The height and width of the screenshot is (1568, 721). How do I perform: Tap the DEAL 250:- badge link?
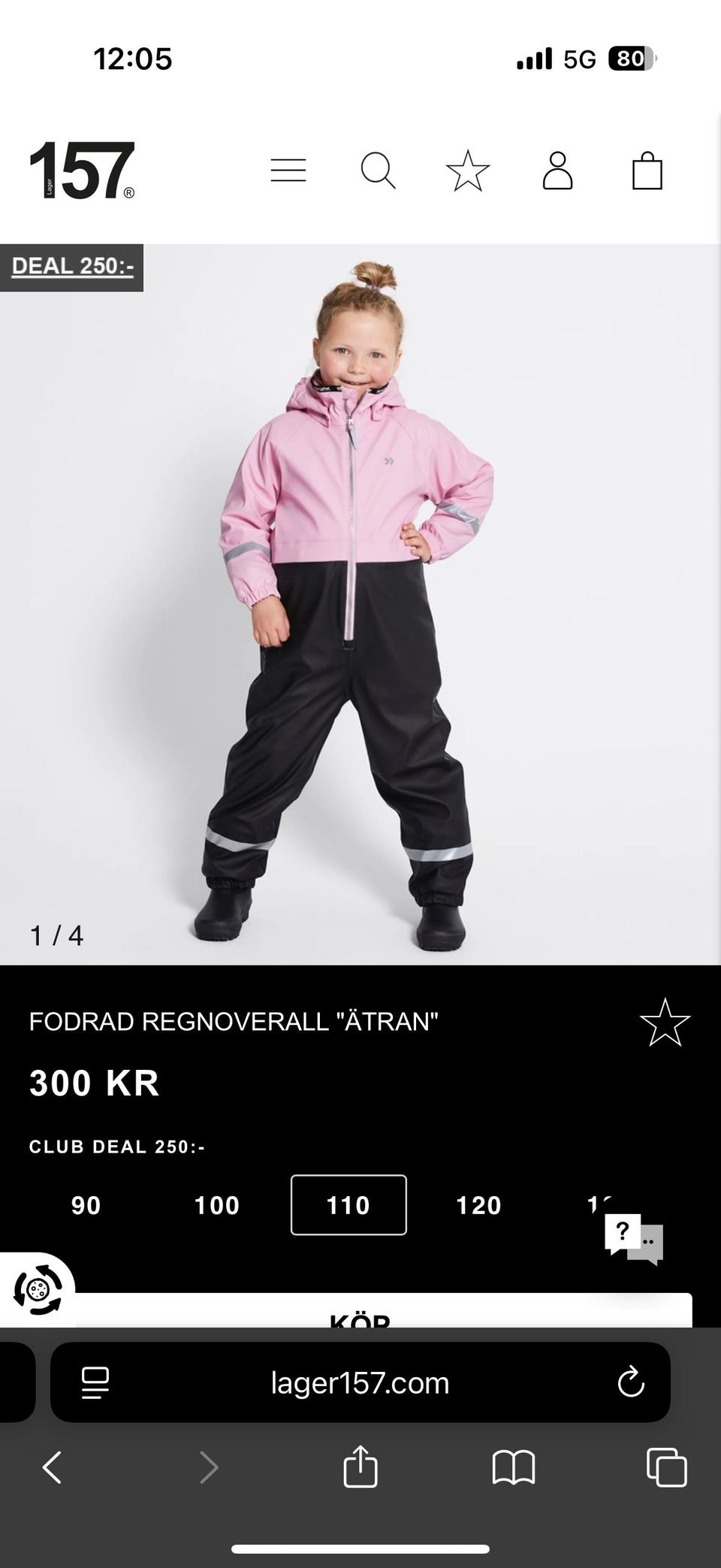pyautogui.click(x=72, y=266)
